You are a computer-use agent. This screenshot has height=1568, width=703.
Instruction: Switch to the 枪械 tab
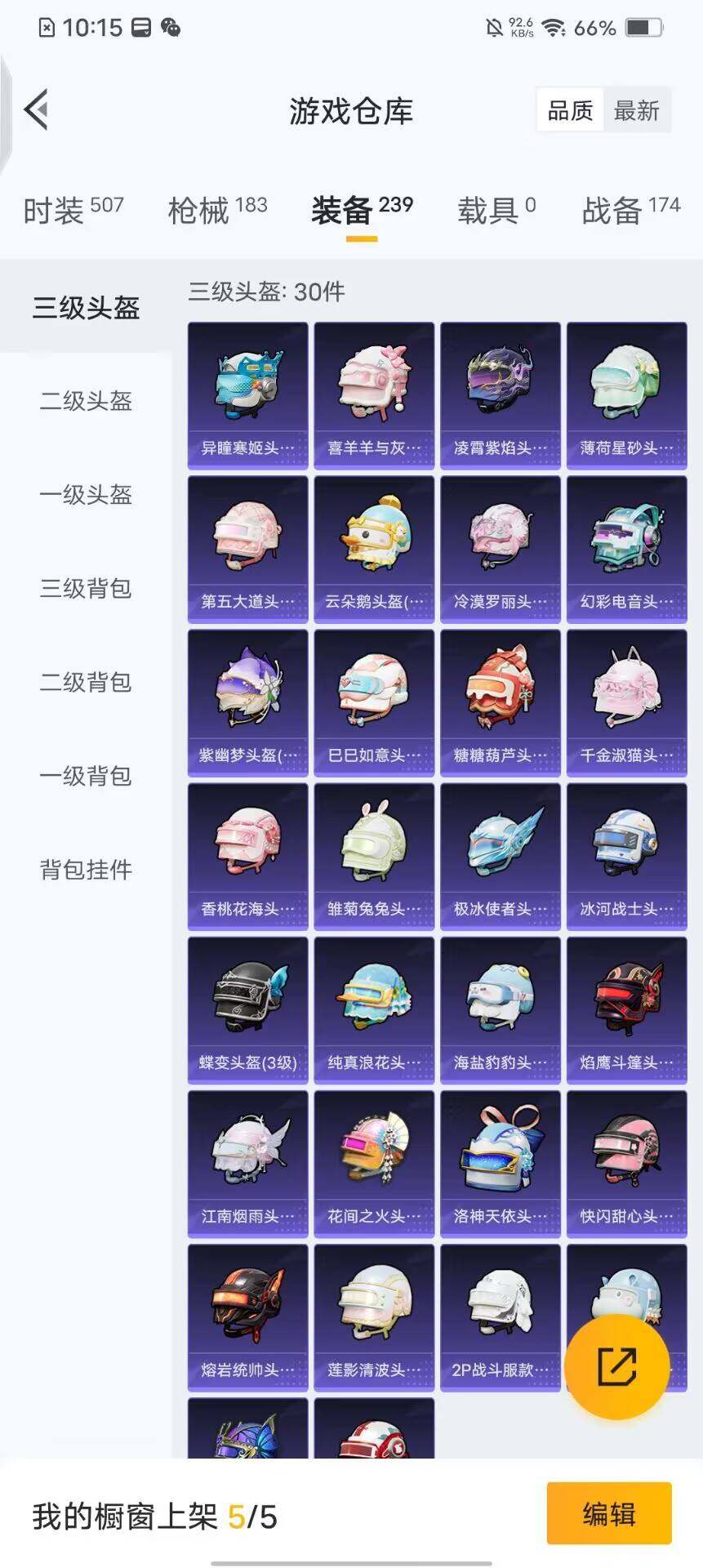[217, 210]
